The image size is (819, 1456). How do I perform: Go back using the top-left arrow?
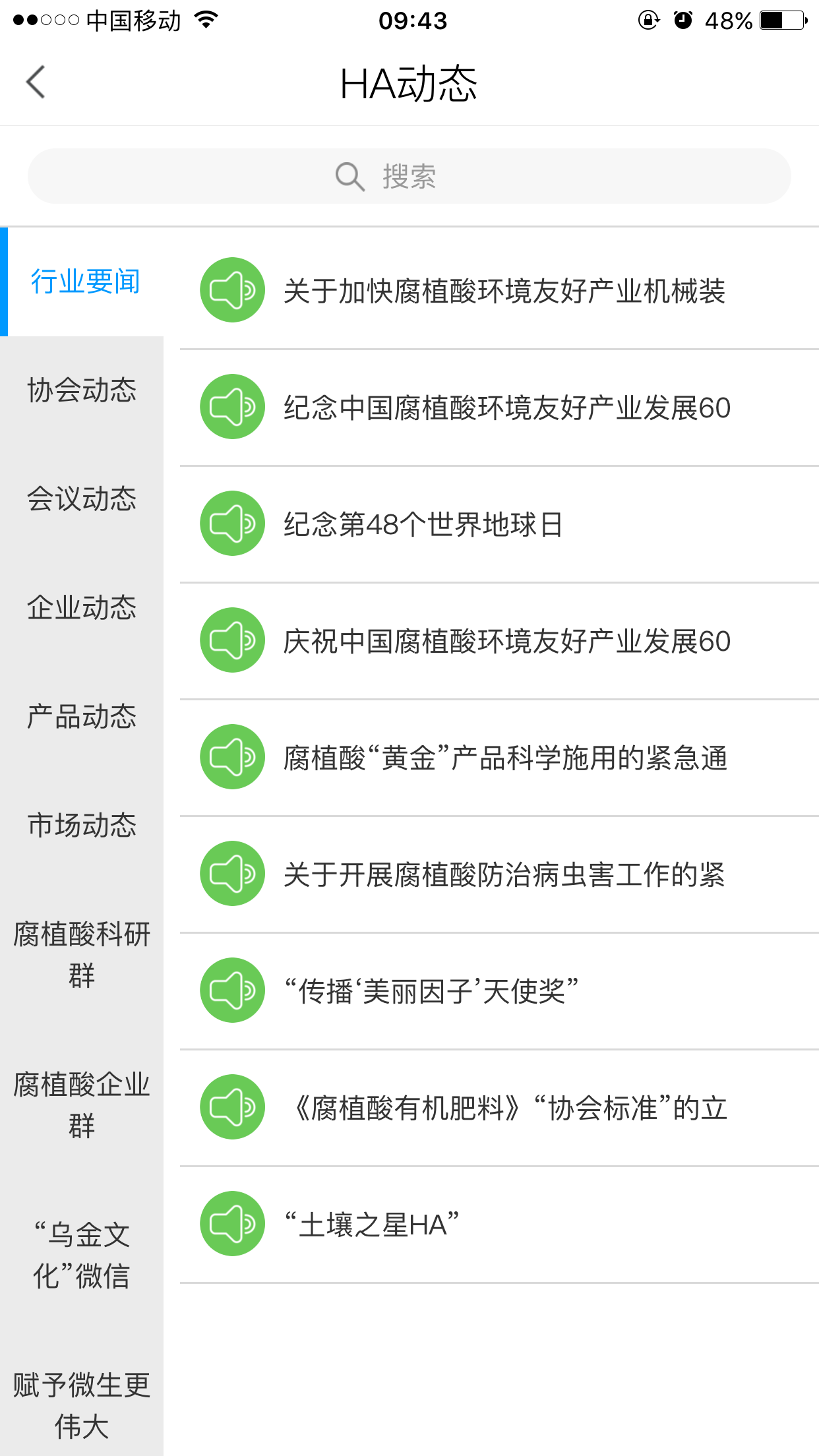click(x=36, y=82)
